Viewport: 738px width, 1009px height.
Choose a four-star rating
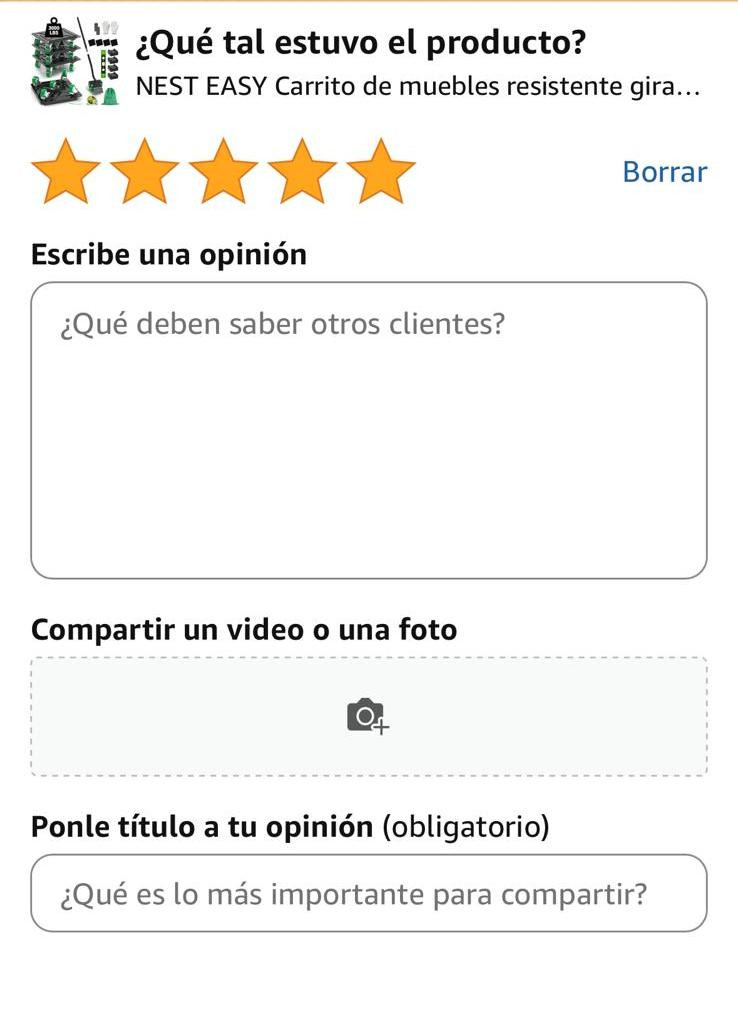(302, 172)
